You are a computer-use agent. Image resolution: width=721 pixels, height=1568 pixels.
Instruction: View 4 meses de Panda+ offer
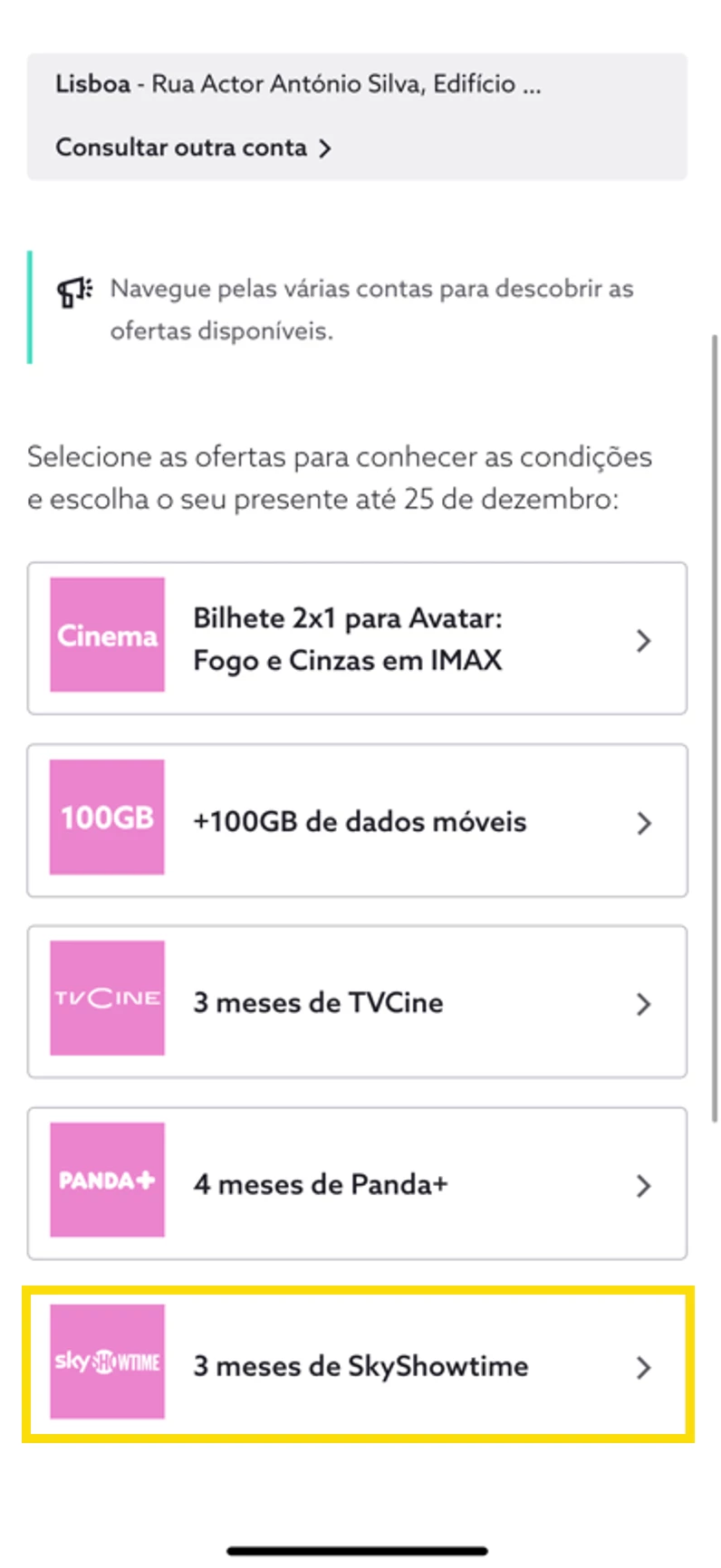(357, 1184)
